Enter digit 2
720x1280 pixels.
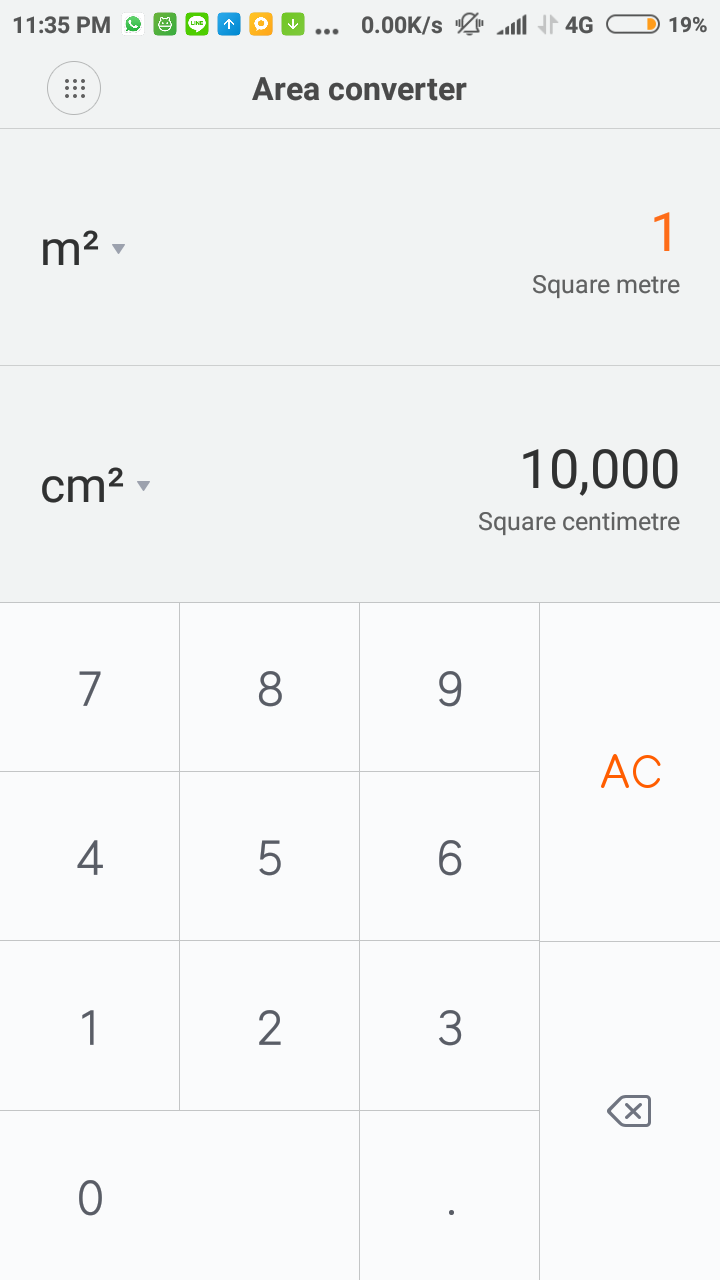coord(270,1027)
